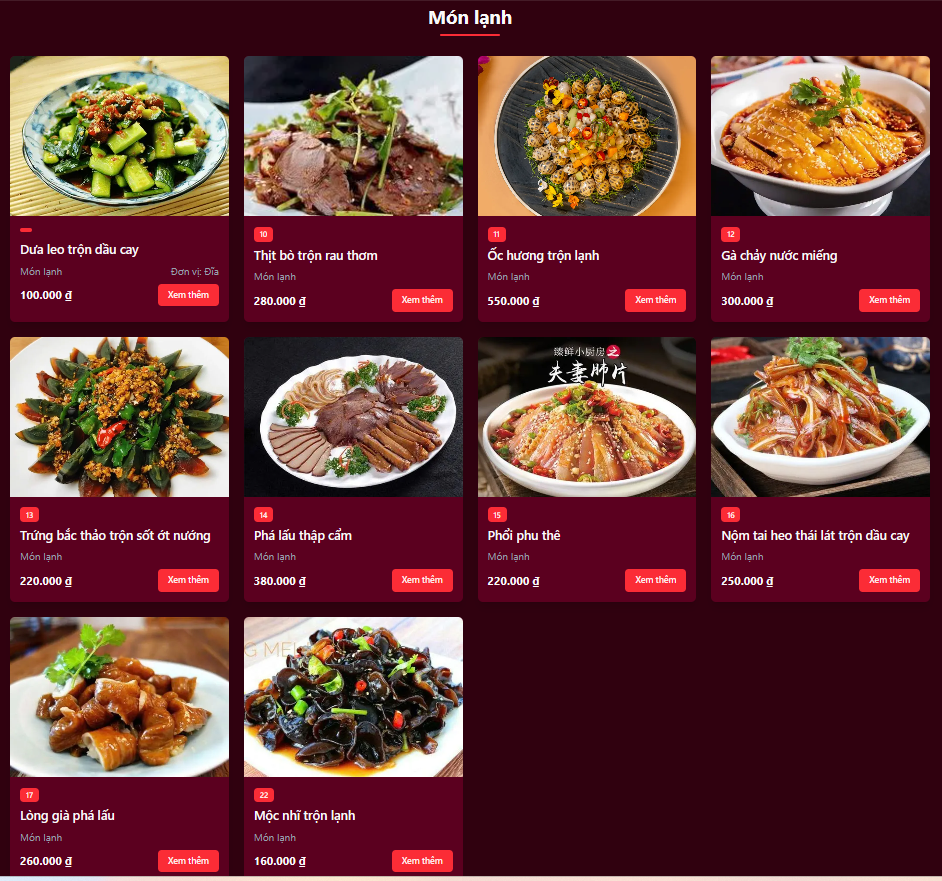The width and height of the screenshot is (942, 881).
Task: Select the Phổi phu thê dish image
Action: point(586,417)
